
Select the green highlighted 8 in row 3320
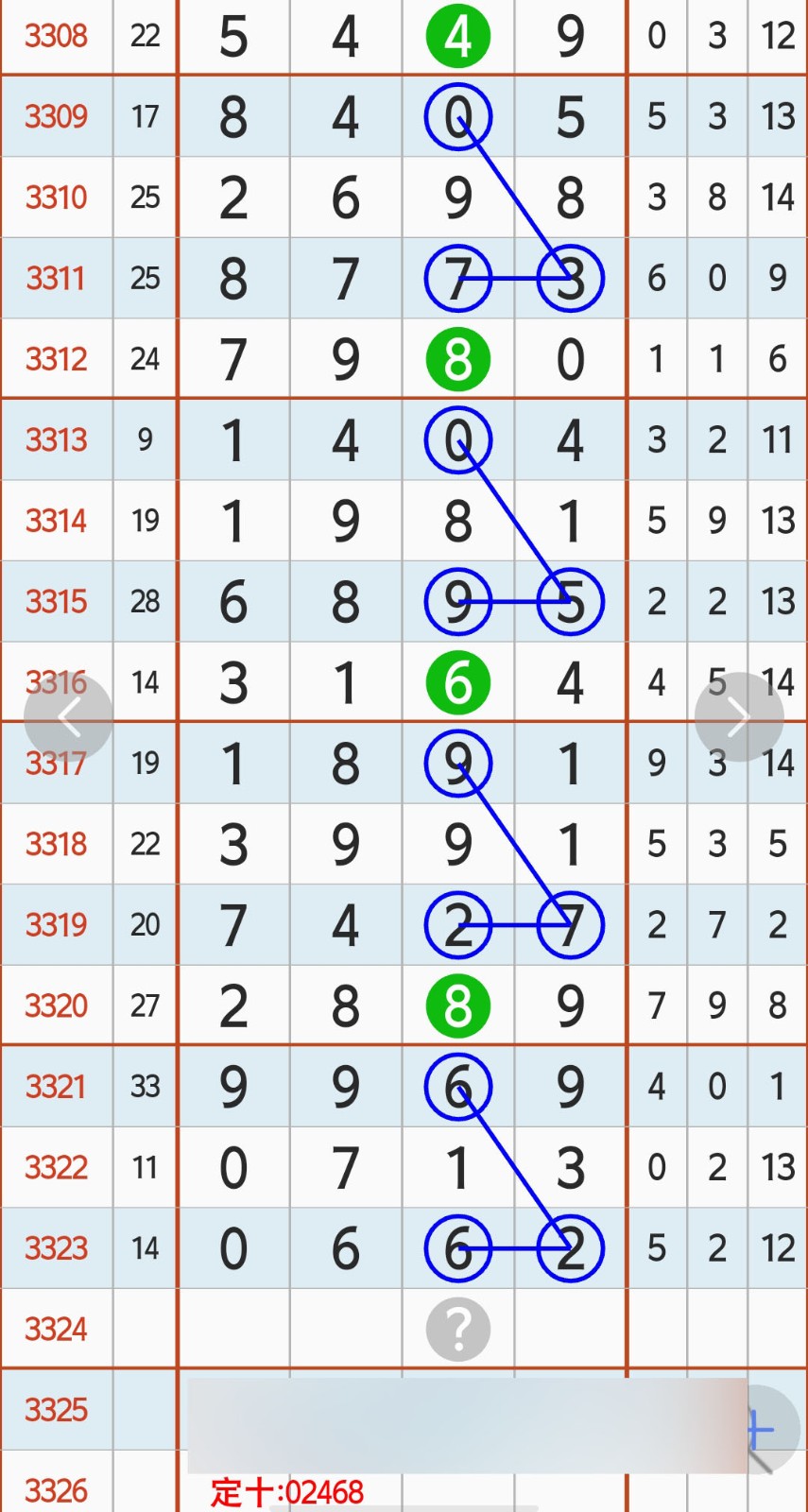458,1005
